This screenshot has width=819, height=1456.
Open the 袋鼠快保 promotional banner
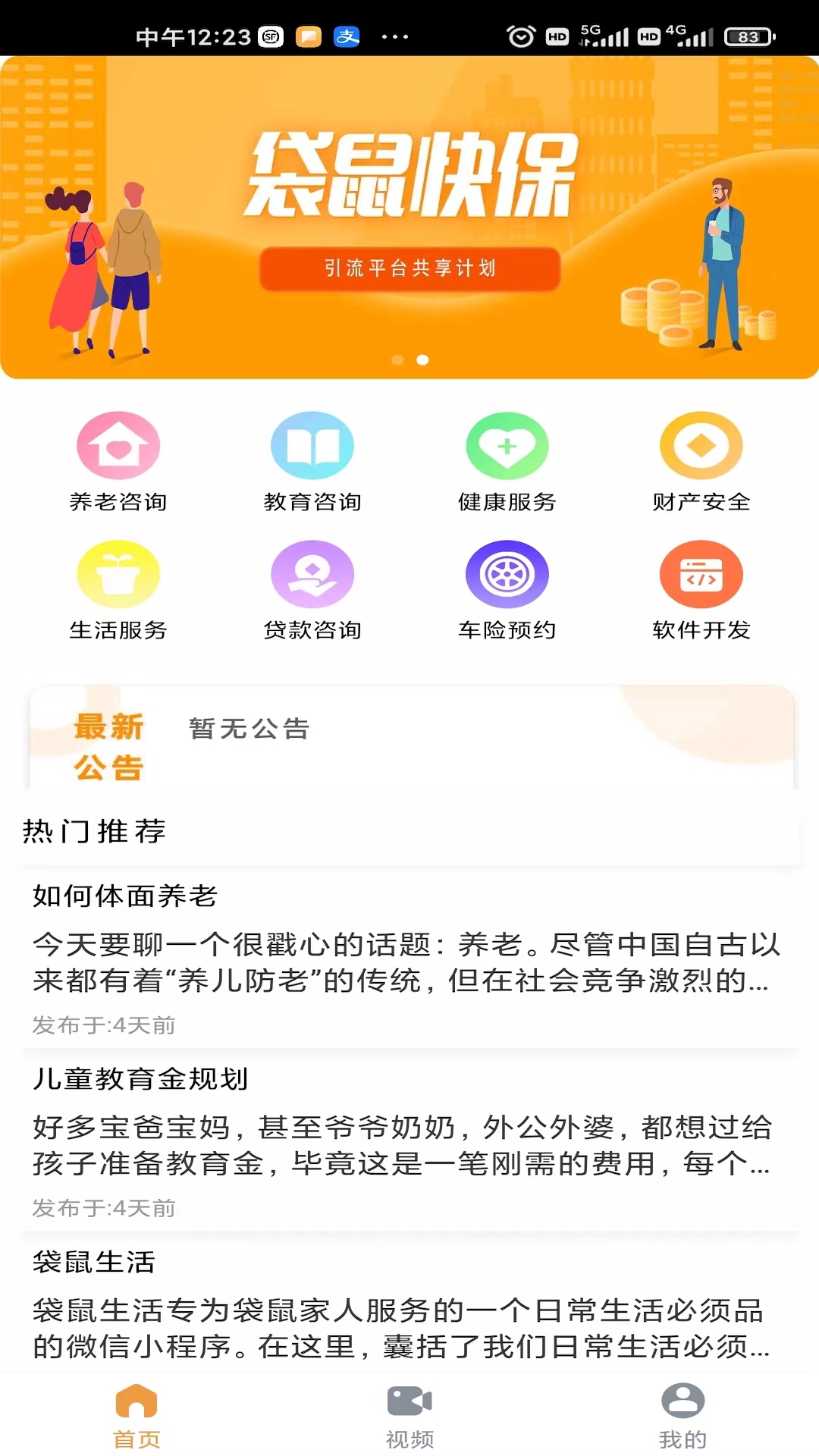click(409, 174)
